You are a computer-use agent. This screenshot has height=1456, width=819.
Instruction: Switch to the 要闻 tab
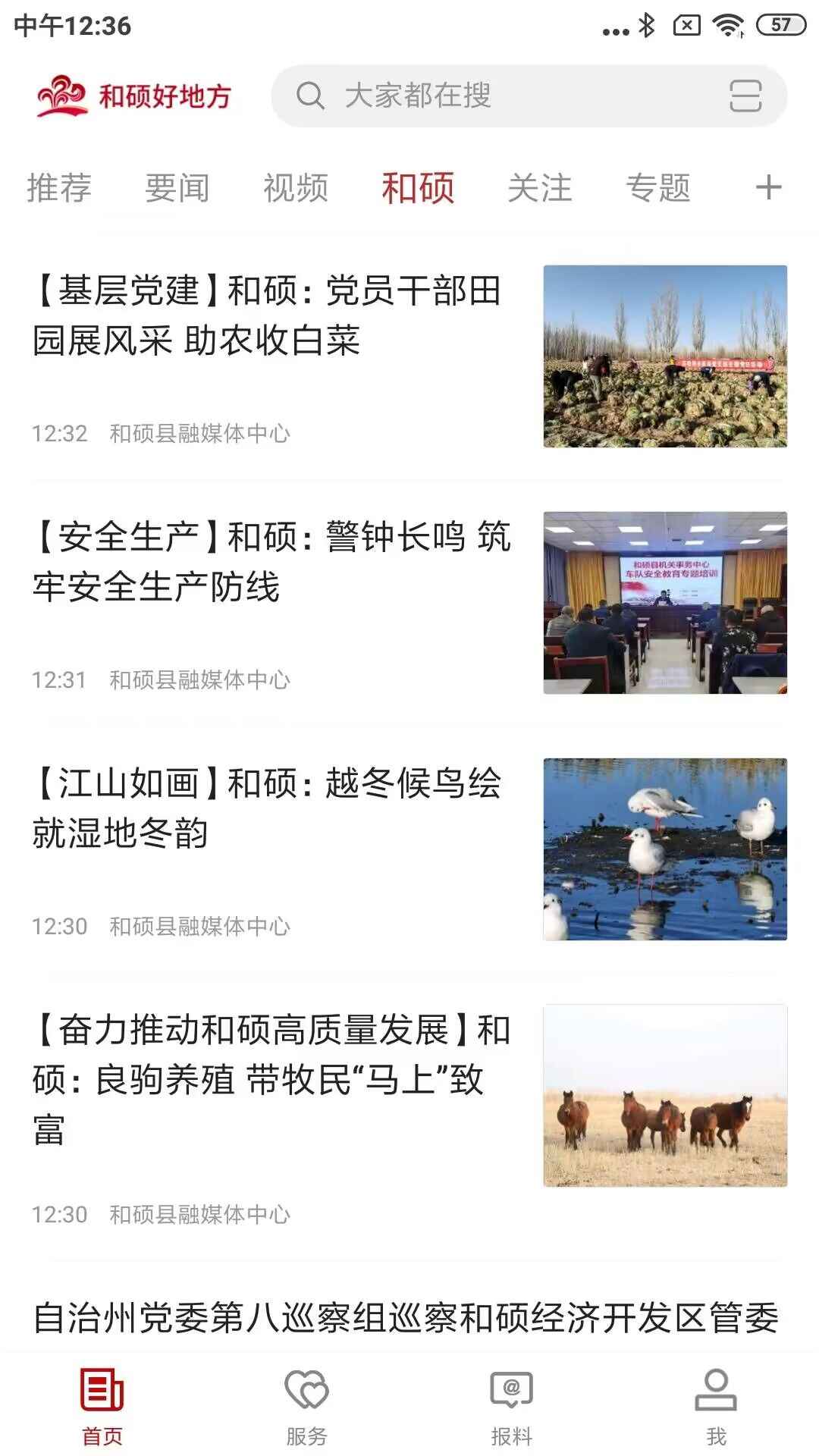pyautogui.click(x=175, y=187)
